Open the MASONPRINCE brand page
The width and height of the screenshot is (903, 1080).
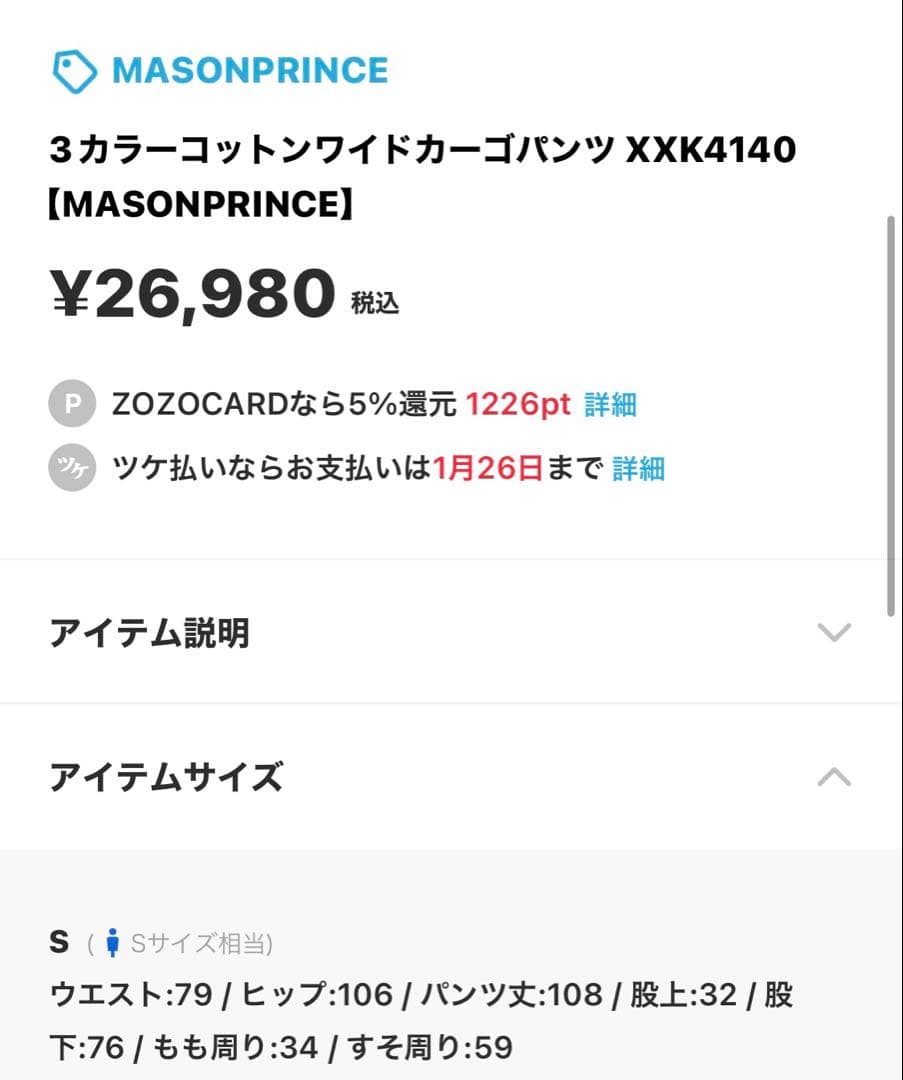click(248, 69)
